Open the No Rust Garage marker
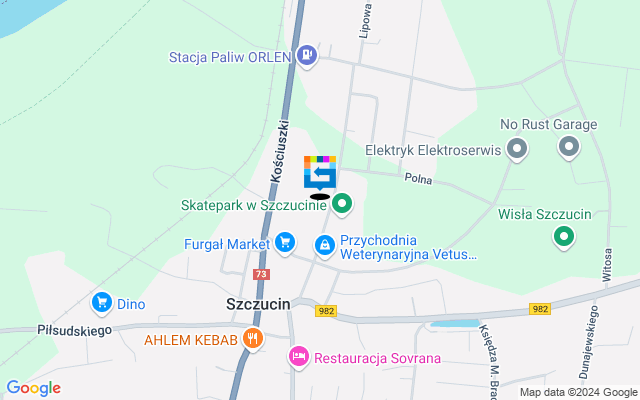This screenshot has width=640, height=400. pos(569,149)
